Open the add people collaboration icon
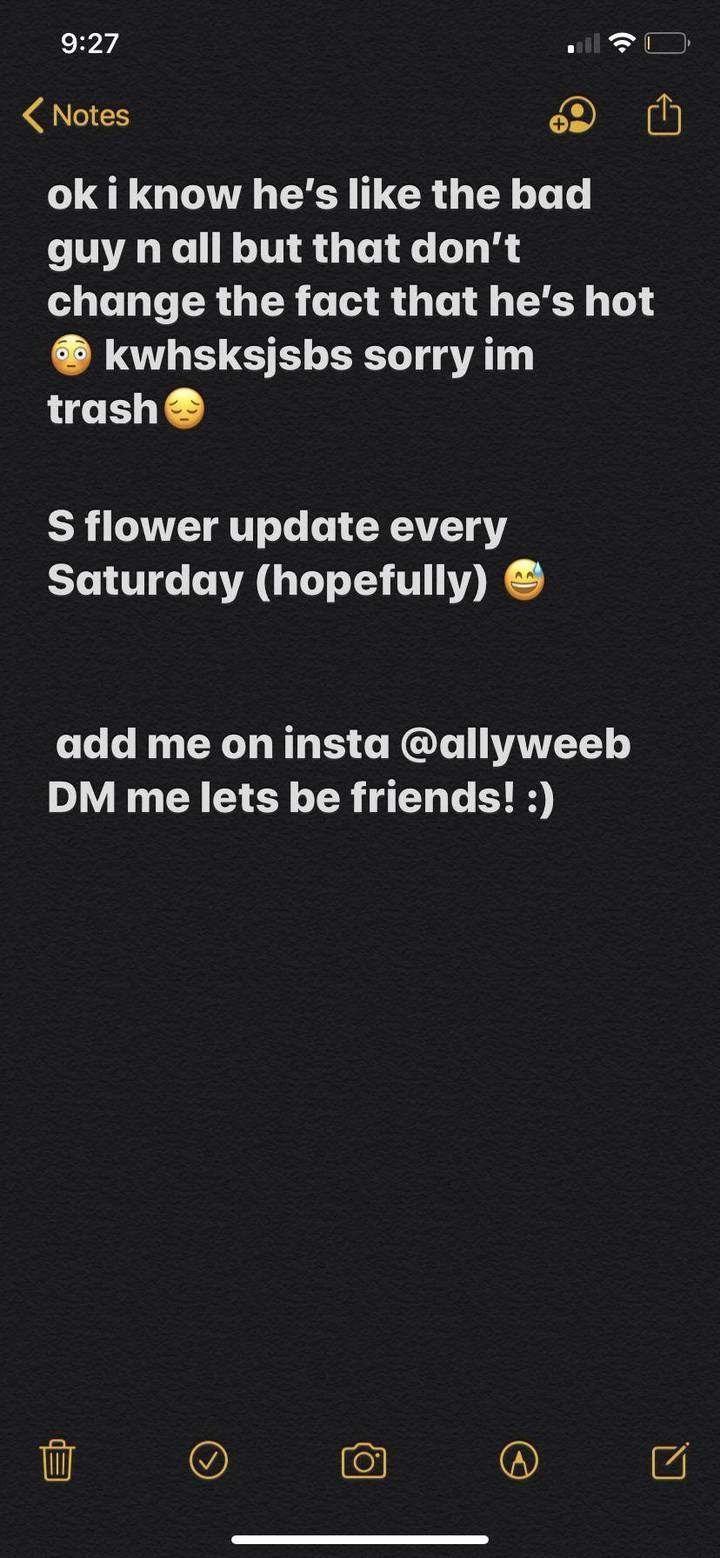The height and width of the screenshot is (1558, 720). (572, 116)
